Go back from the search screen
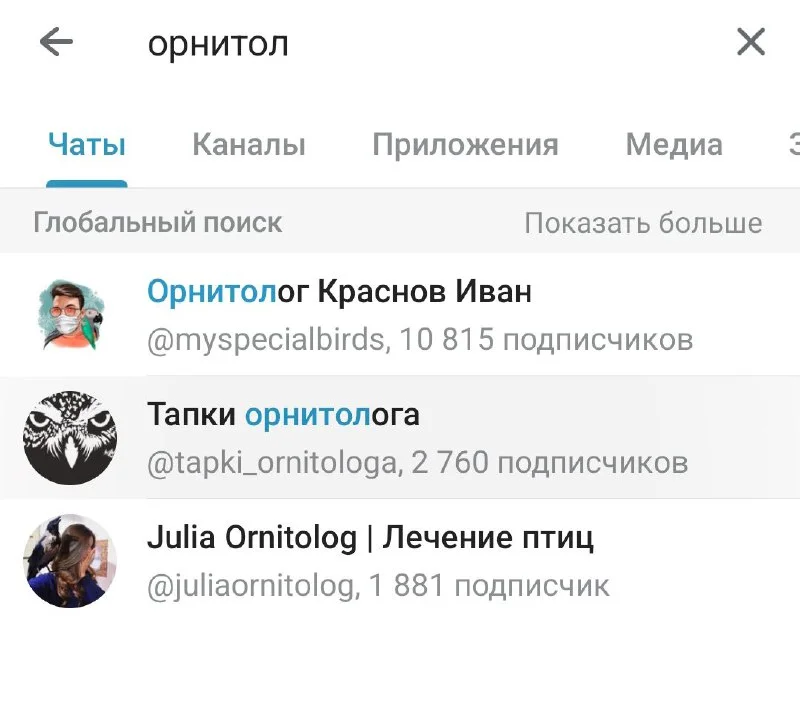 tap(56, 42)
